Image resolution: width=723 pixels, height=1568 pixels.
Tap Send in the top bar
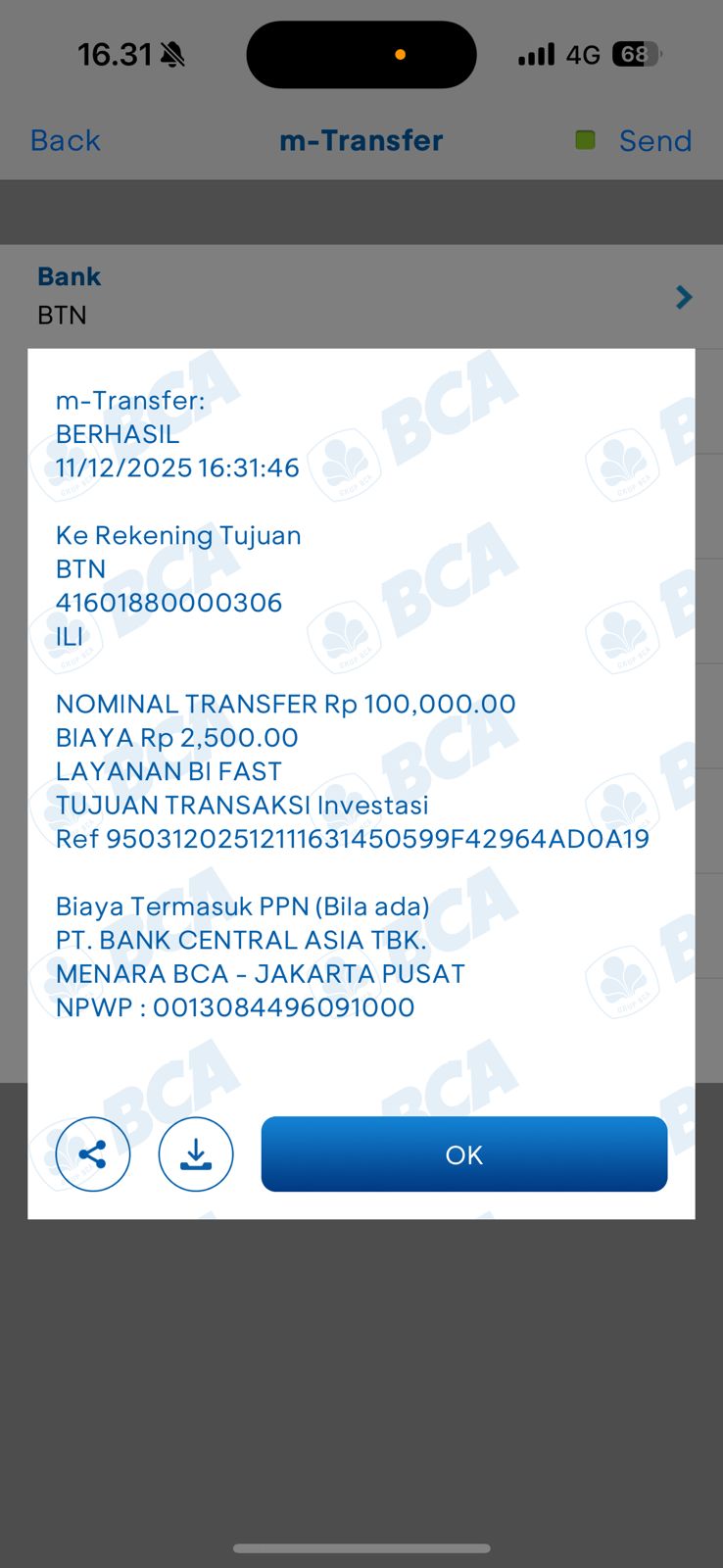coord(654,140)
